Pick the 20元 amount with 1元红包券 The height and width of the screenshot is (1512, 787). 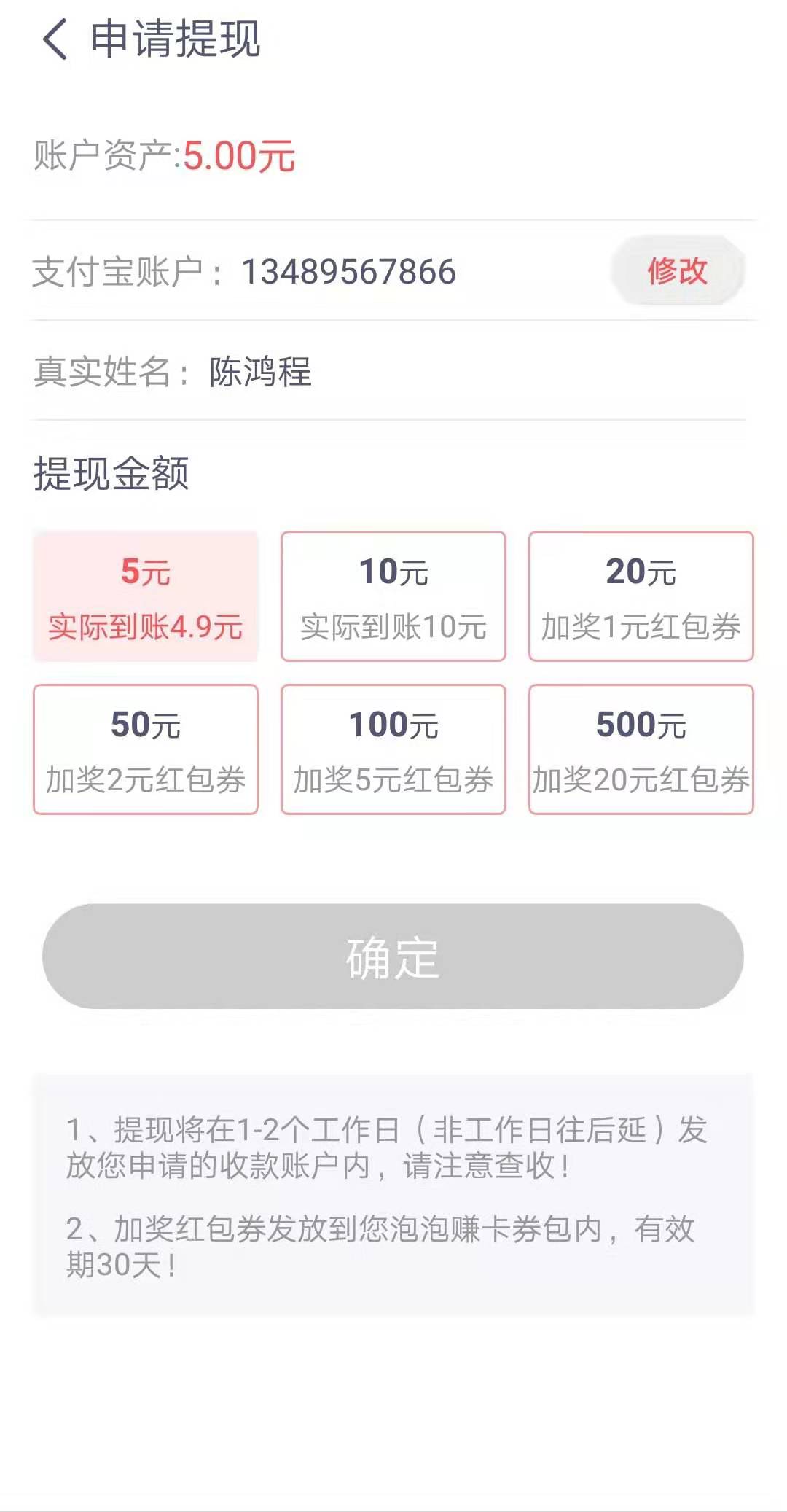(641, 596)
